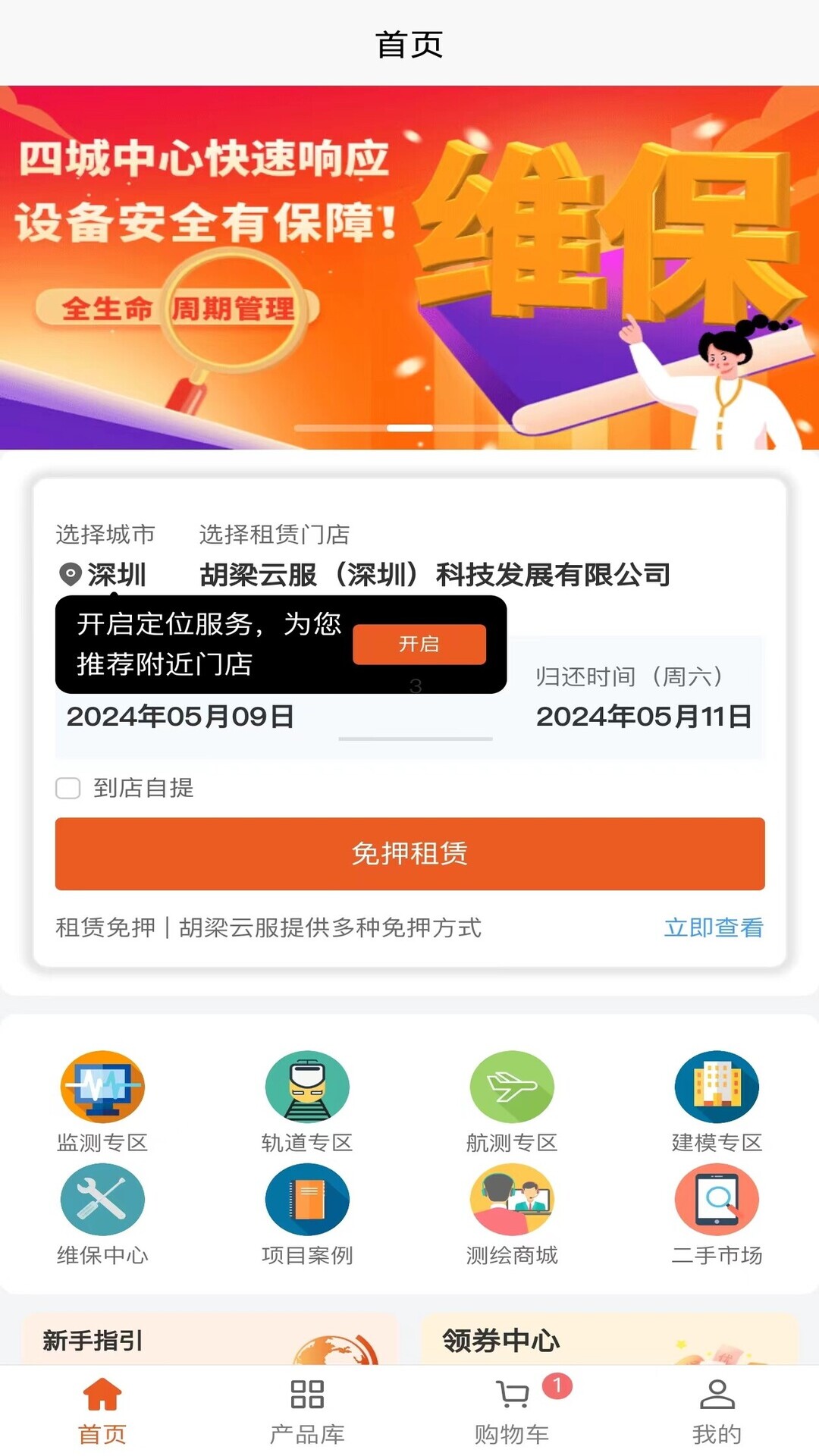Tap 开启 to enable location service
819x1456 pixels.
[x=419, y=645]
